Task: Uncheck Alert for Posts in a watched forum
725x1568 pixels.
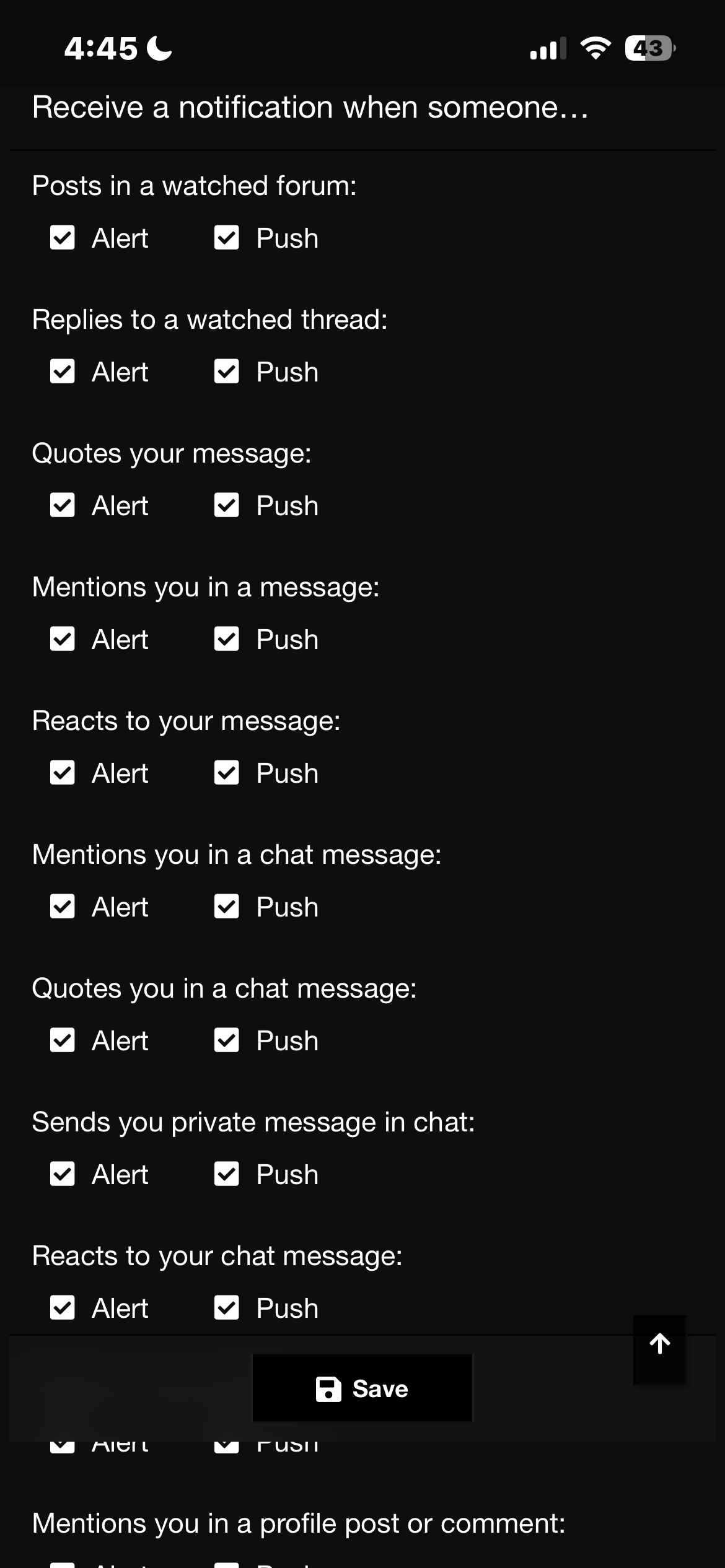Action: [x=63, y=238]
